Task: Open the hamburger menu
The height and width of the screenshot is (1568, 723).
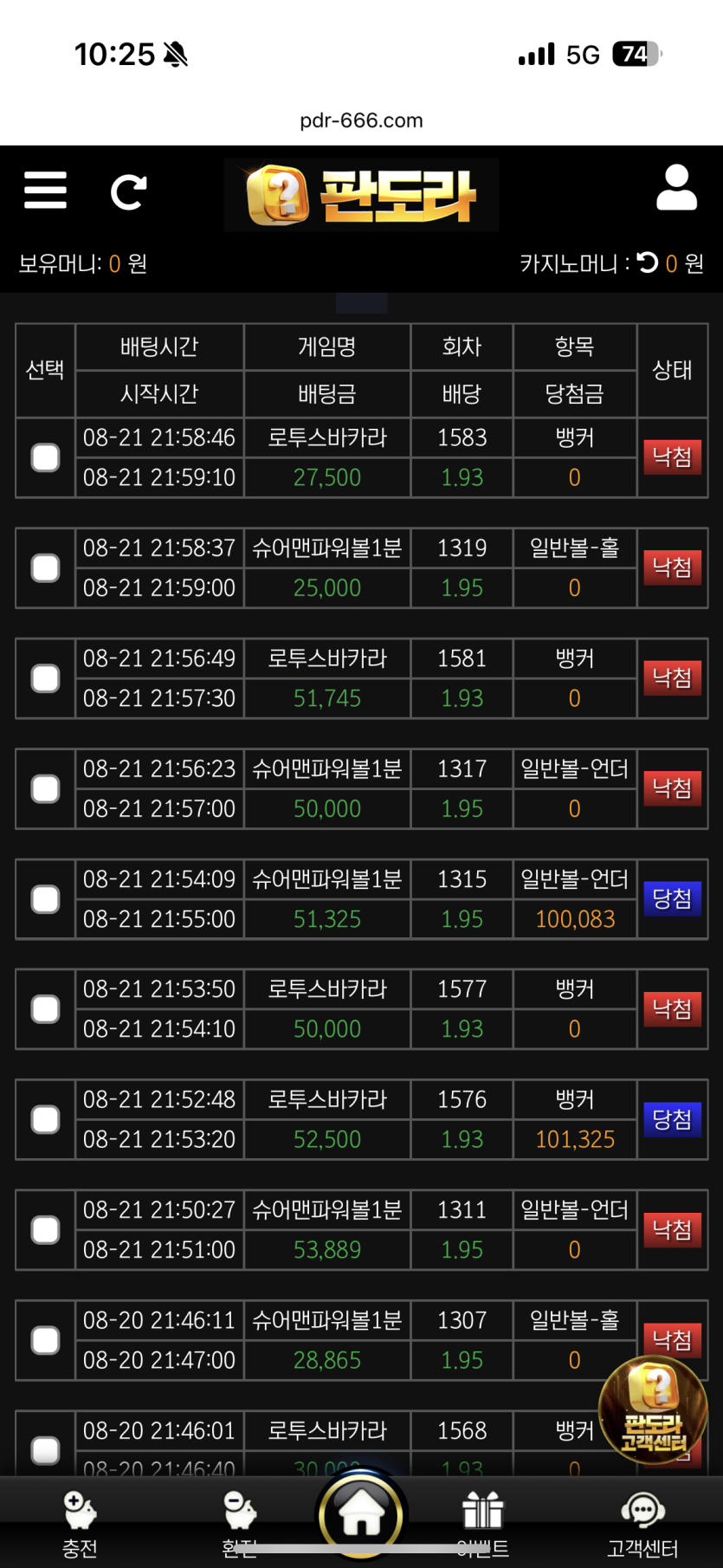Action: [x=45, y=190]
